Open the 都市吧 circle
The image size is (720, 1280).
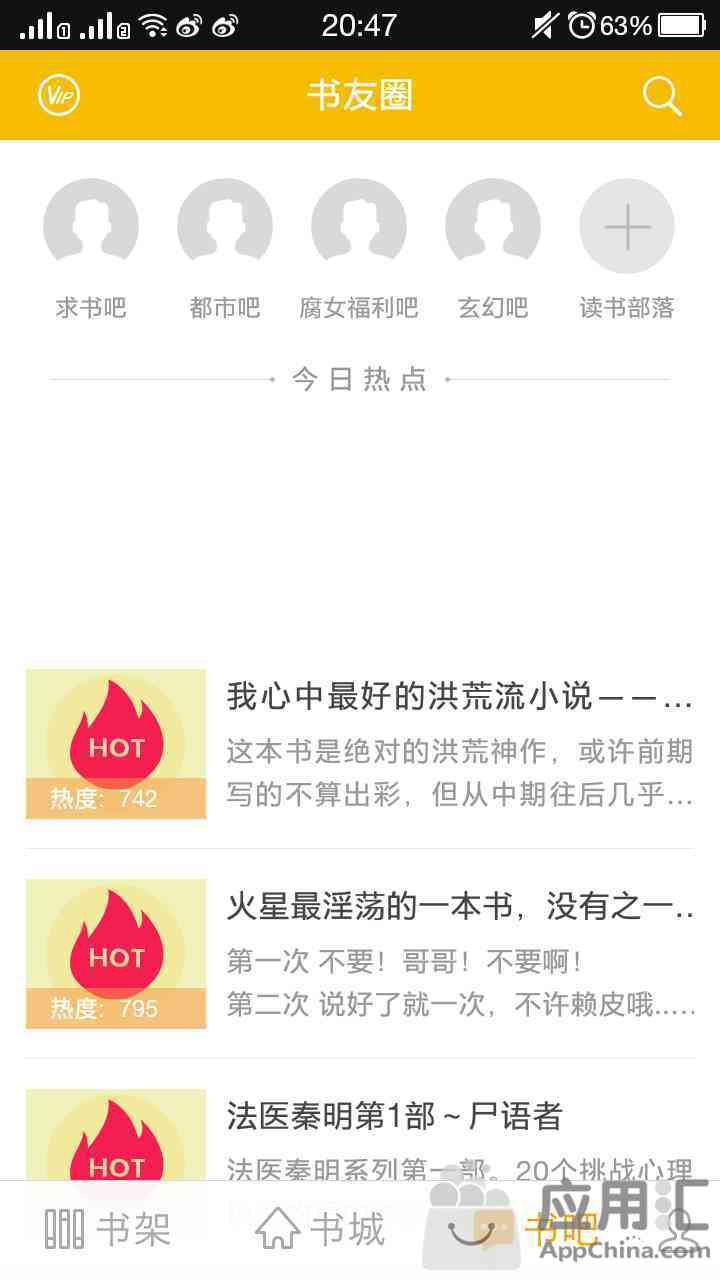(225, 226)
